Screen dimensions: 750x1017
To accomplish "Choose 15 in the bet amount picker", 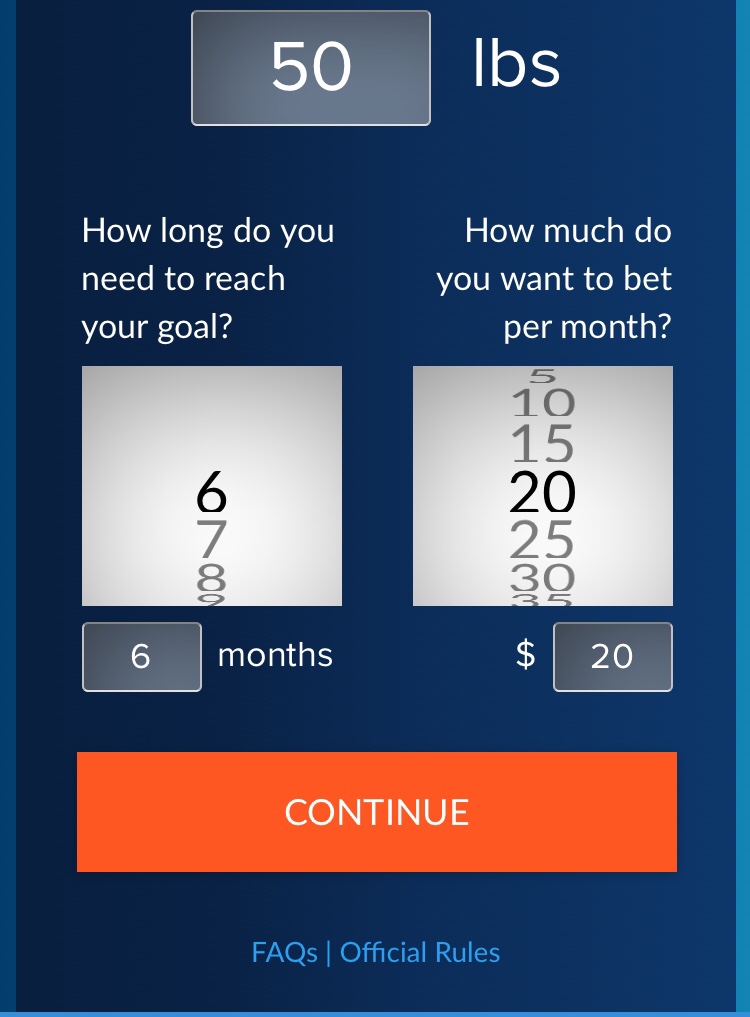I will (x=542, y=444).
